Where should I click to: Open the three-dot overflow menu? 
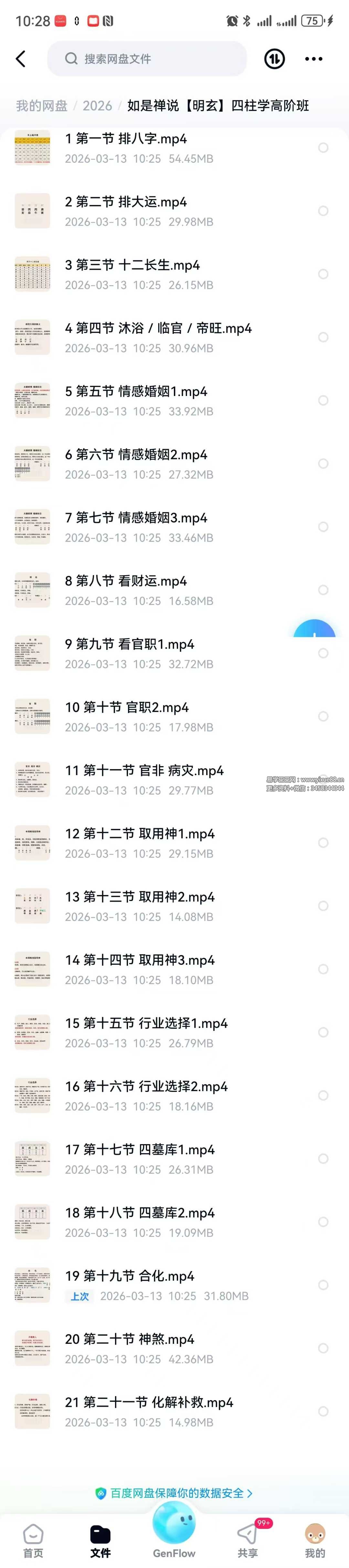pos(313,59)
